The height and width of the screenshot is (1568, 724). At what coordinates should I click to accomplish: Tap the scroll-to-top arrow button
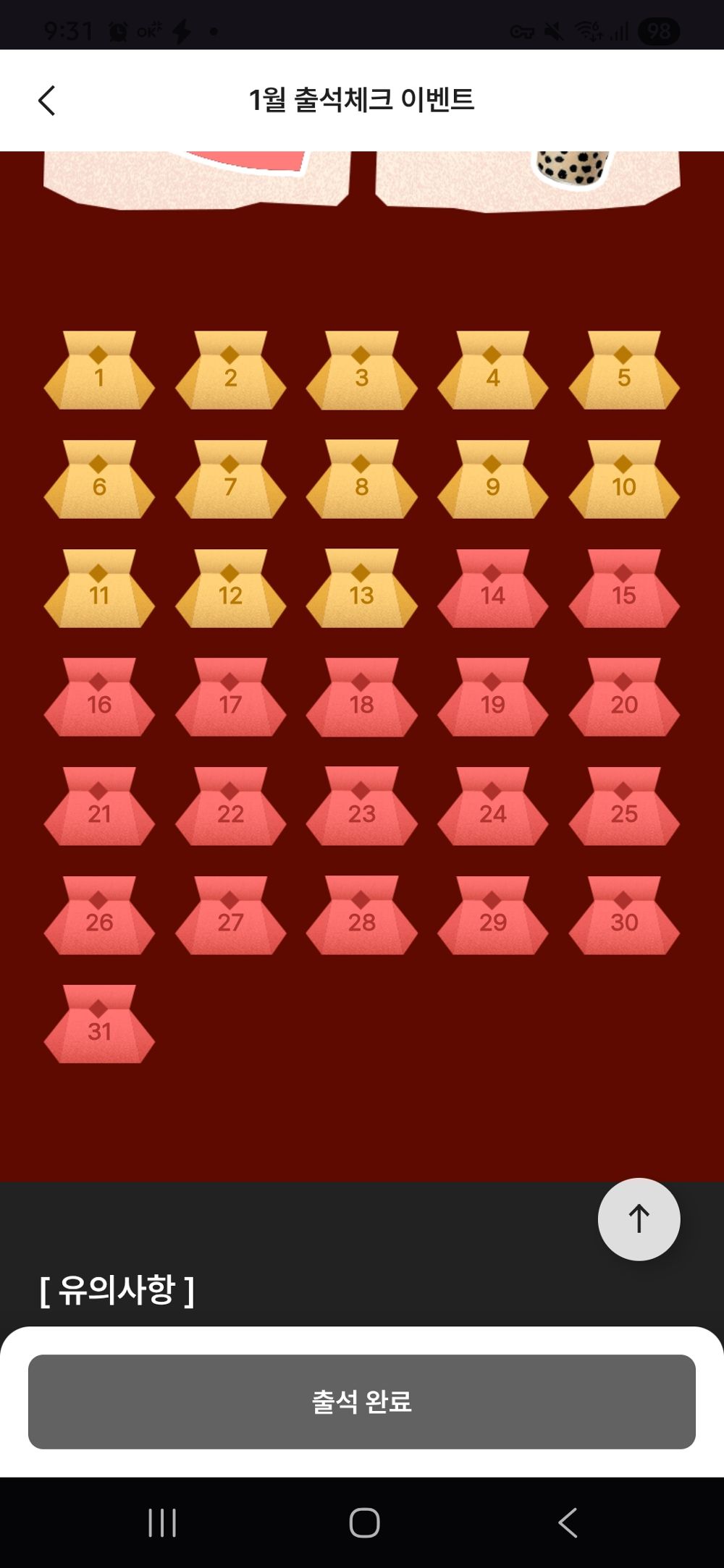[x=639, y=1219]
